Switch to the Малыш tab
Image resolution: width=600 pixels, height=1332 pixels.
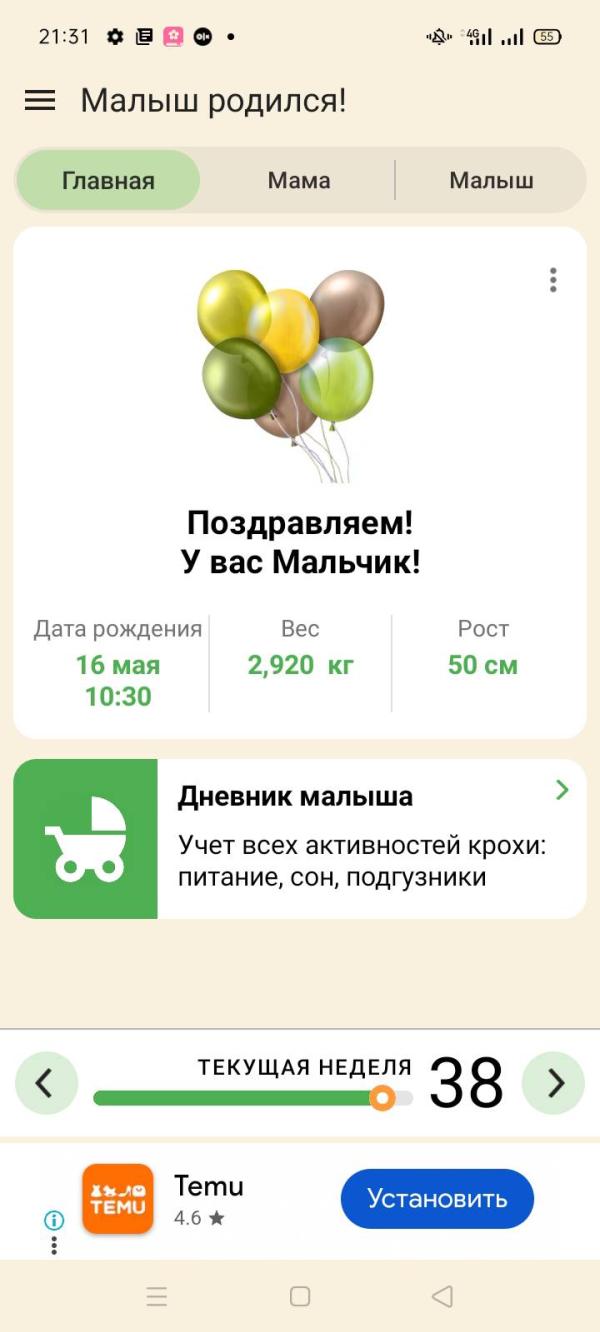click(491, 181)
